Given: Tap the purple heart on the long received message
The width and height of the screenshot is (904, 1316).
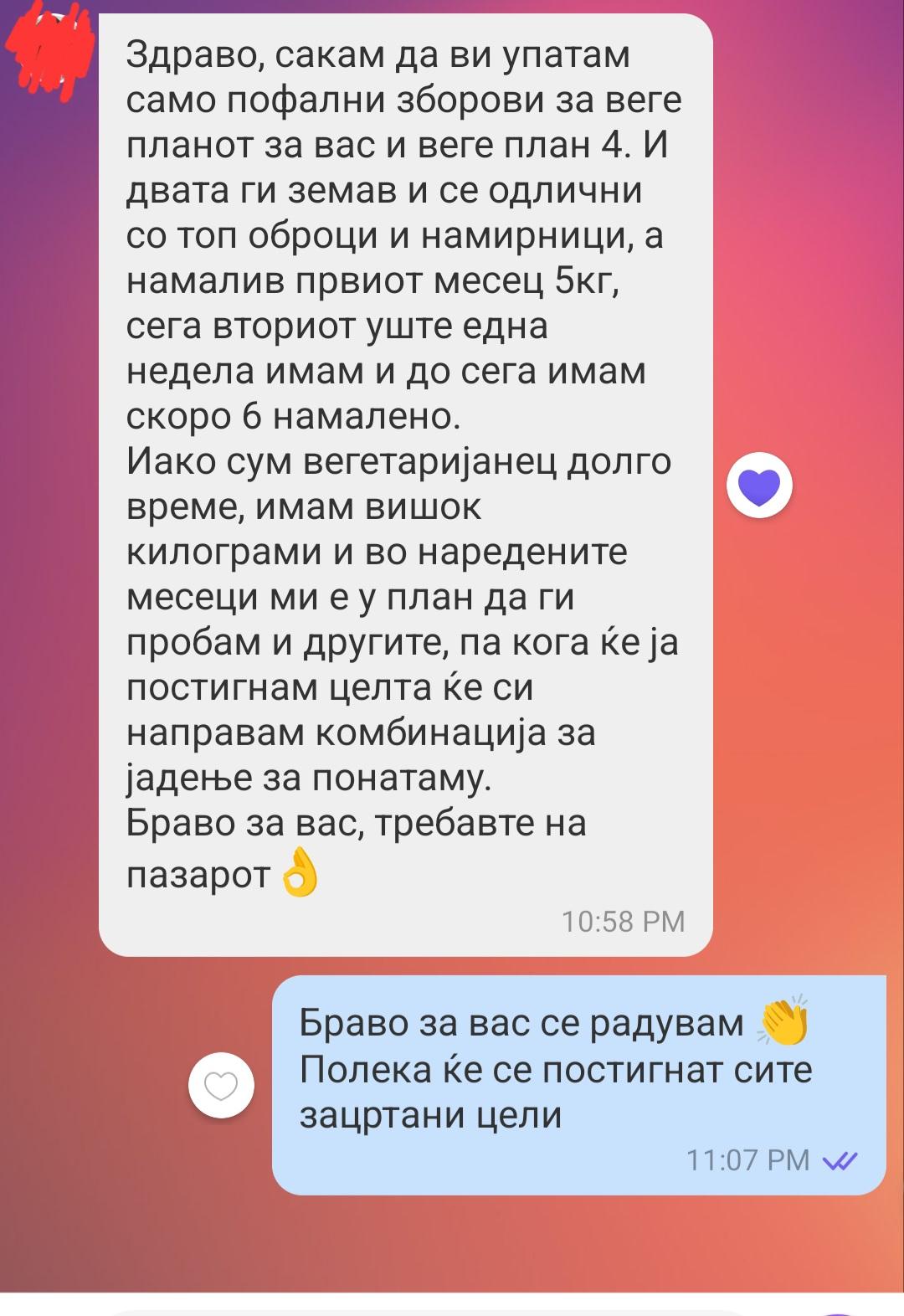Looking at the screenshot, I should pos(759,486).
